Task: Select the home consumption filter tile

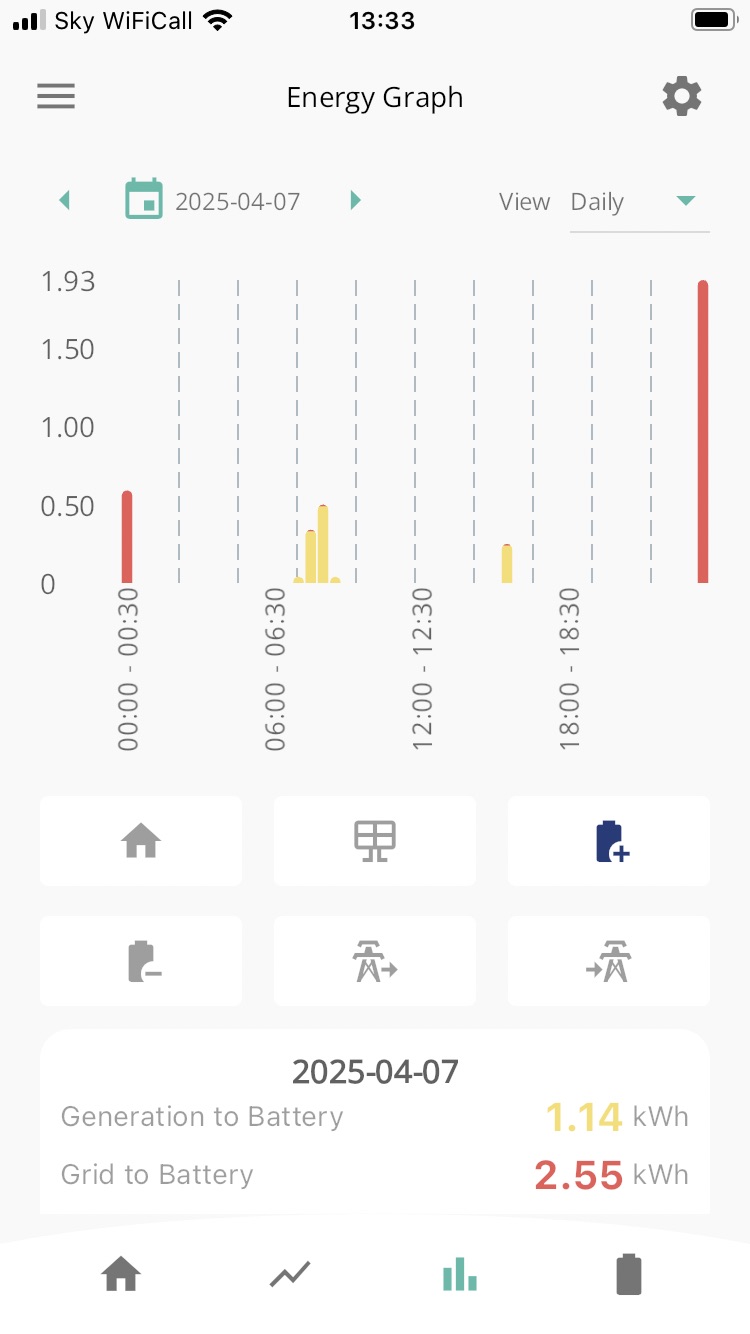Action: [x=141, y=841]
